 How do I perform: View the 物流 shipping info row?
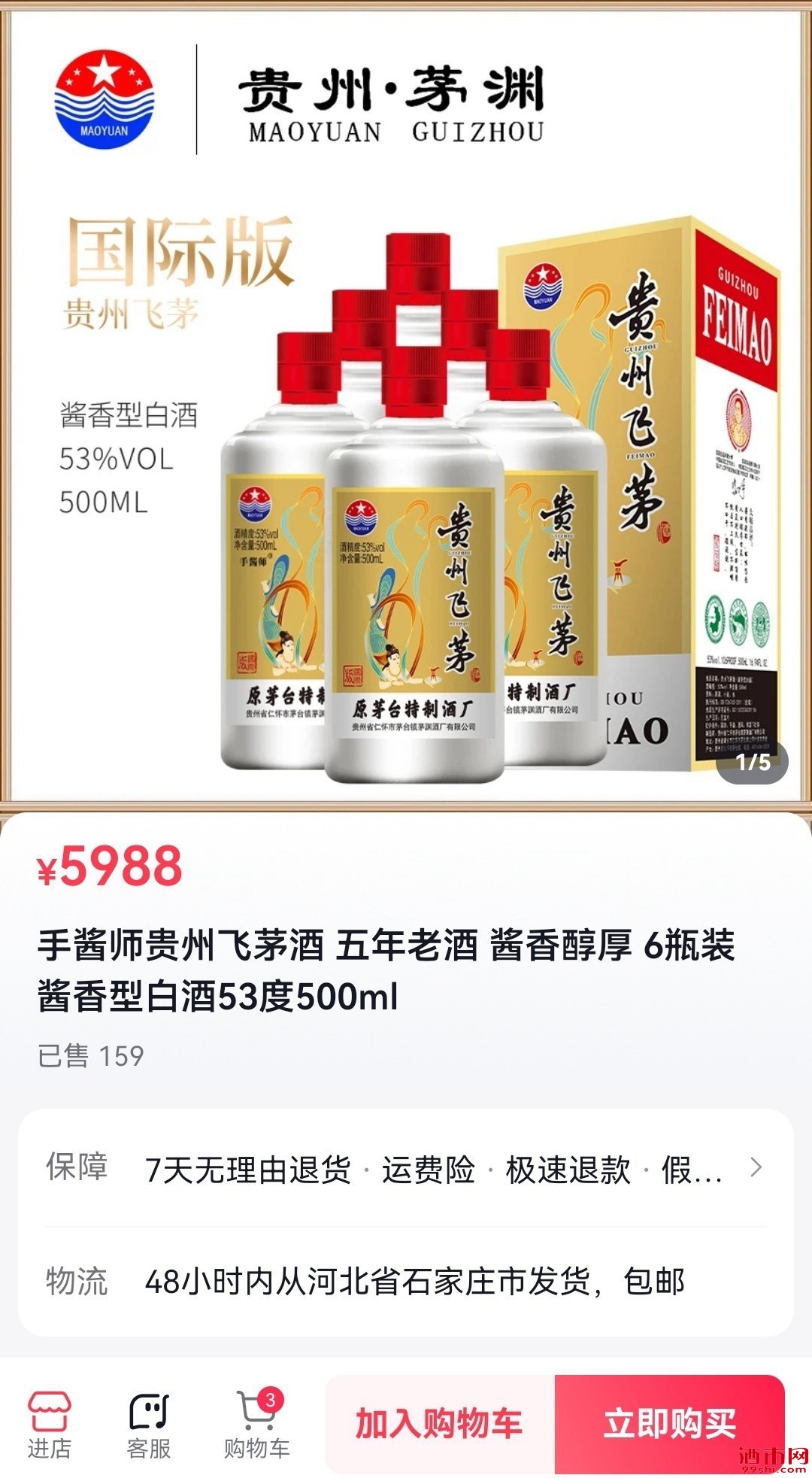click(406, 1281)
